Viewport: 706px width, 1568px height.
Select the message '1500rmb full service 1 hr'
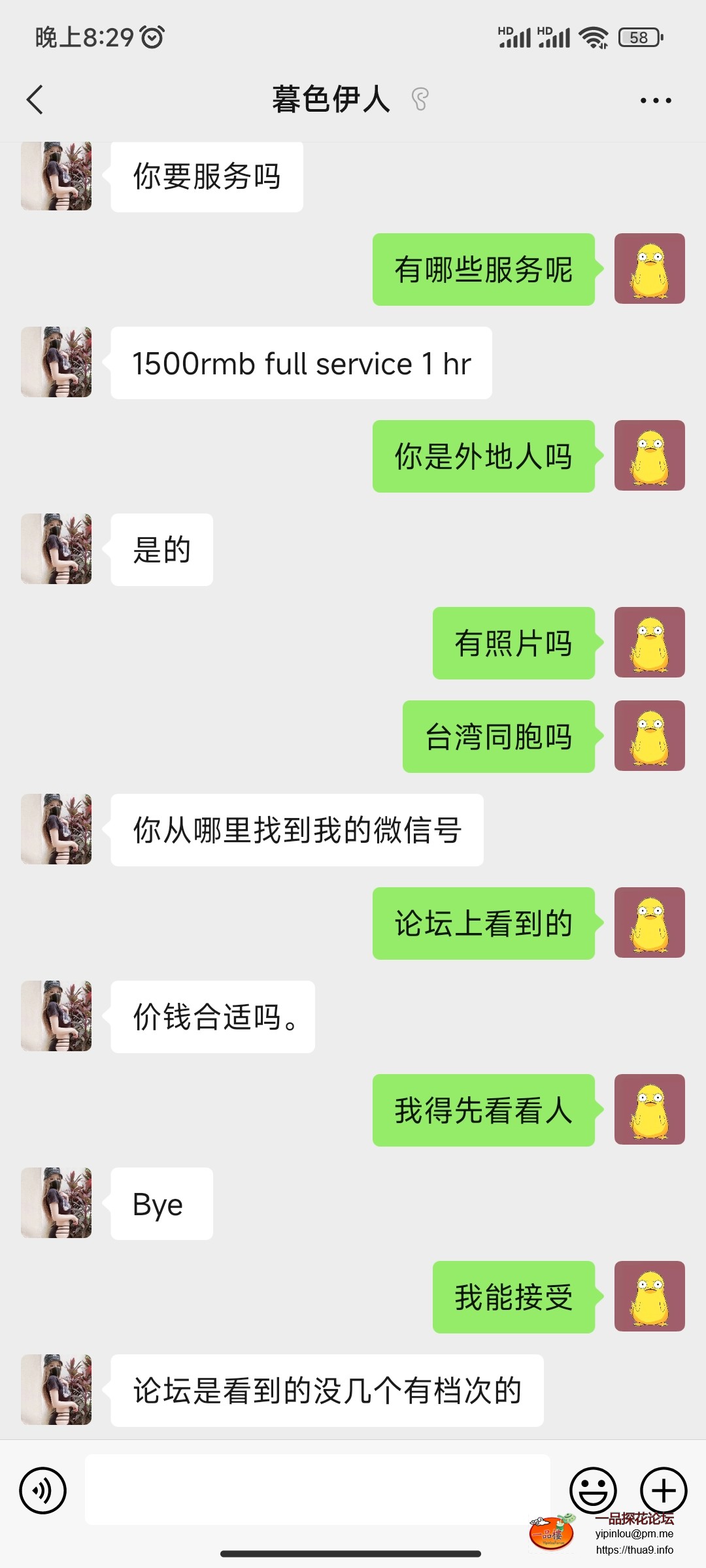pyautogui.click(x=301, y=363)
